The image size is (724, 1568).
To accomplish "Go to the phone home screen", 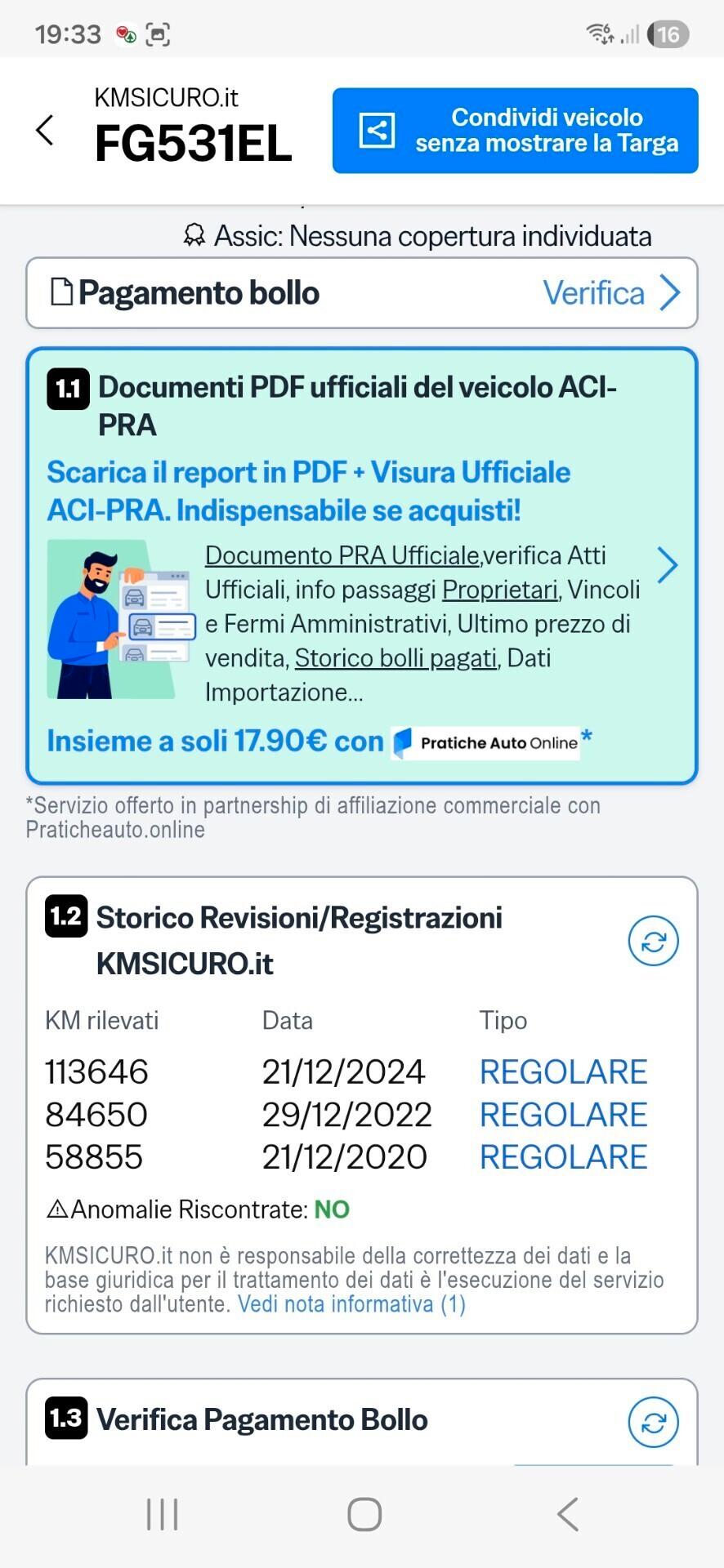I will [364, 1514].
